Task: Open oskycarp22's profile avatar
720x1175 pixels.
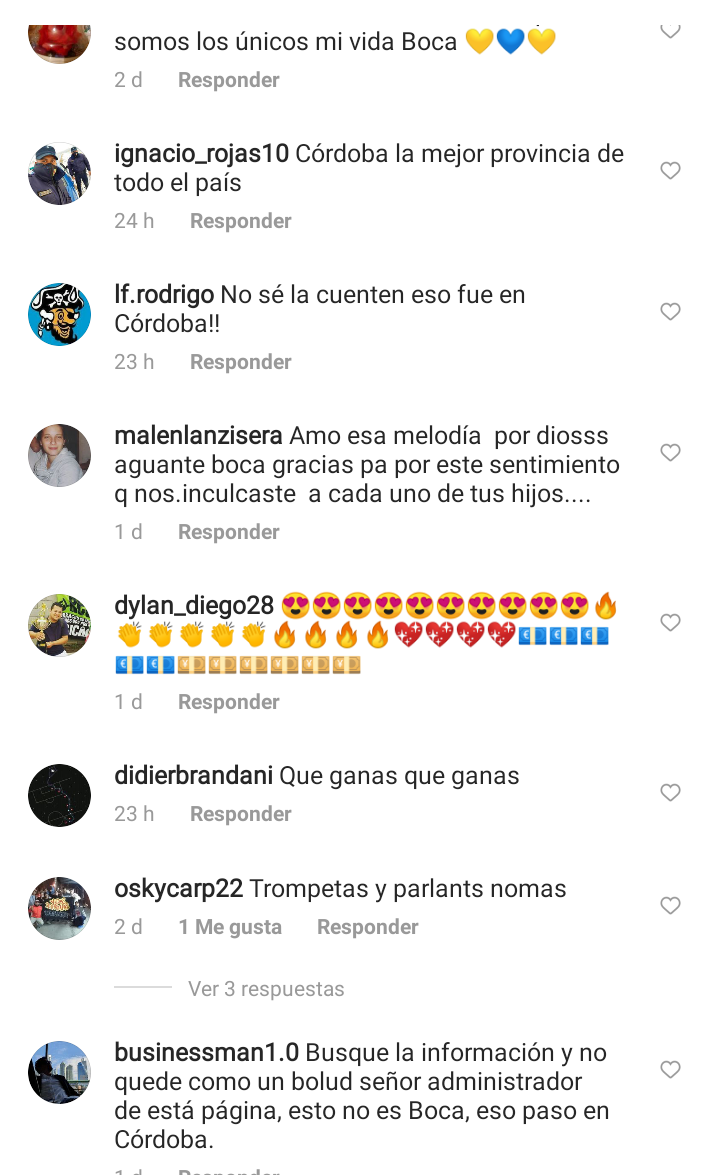Action: 59,908
